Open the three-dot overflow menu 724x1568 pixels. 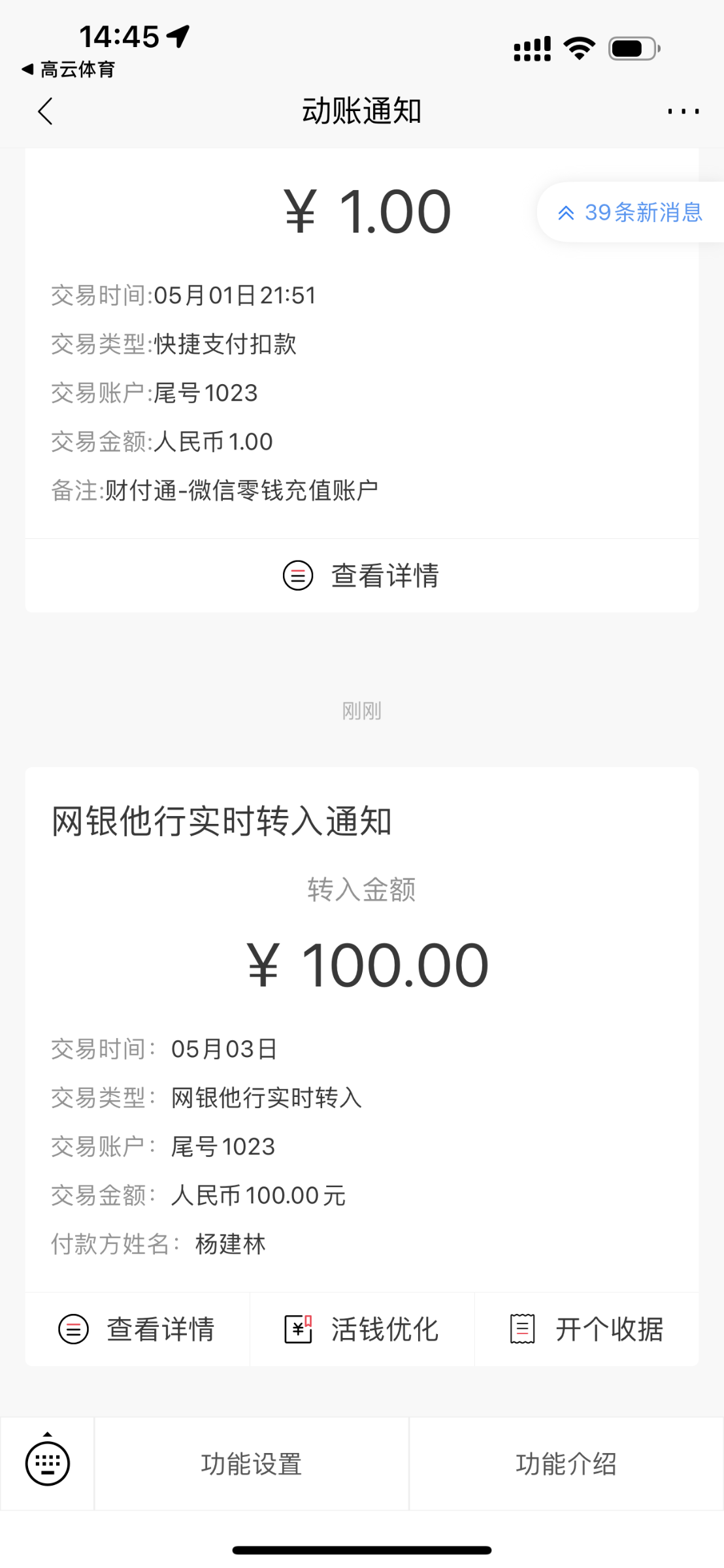[x=683, y=112]
